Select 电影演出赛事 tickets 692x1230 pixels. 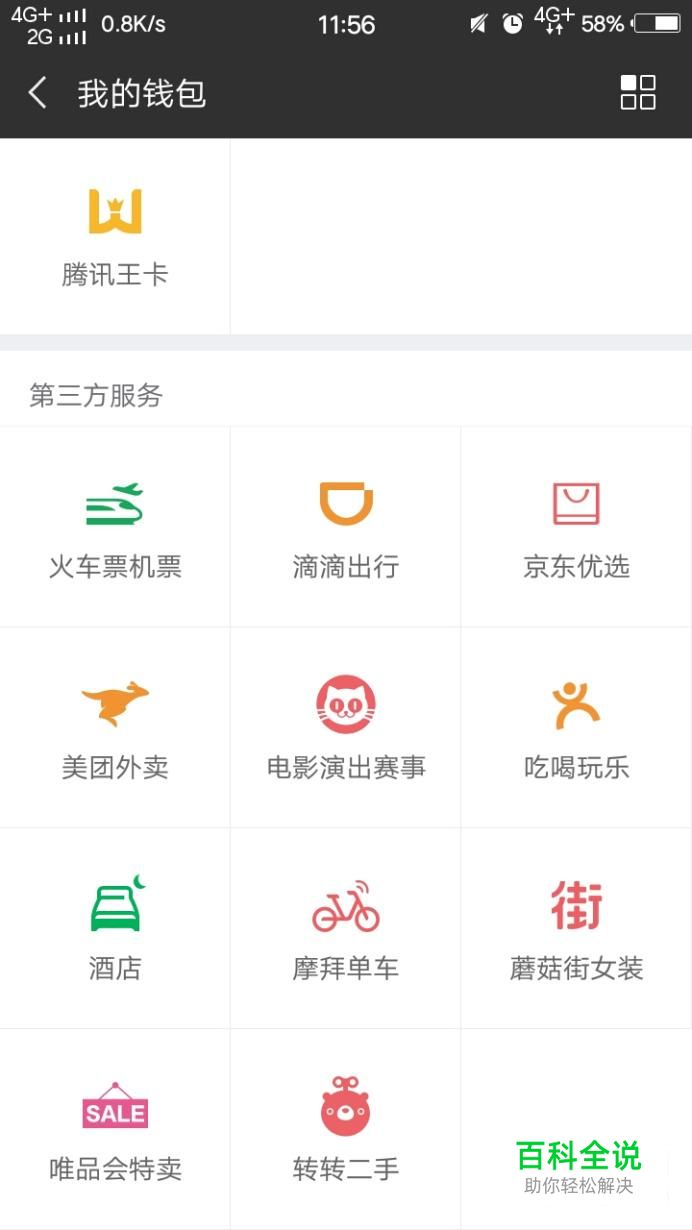coord(345,728)
